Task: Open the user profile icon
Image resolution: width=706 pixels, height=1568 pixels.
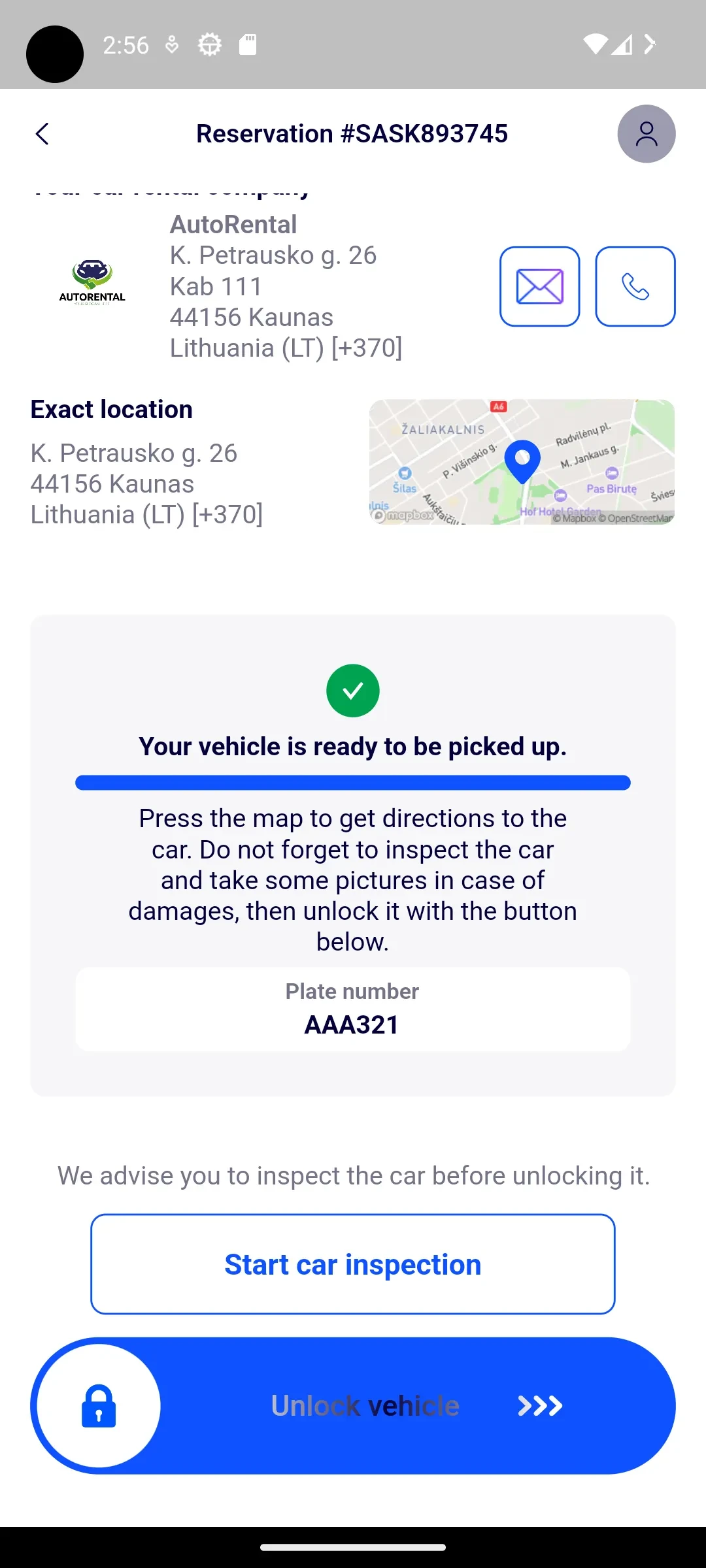Action: pos(646,133)
